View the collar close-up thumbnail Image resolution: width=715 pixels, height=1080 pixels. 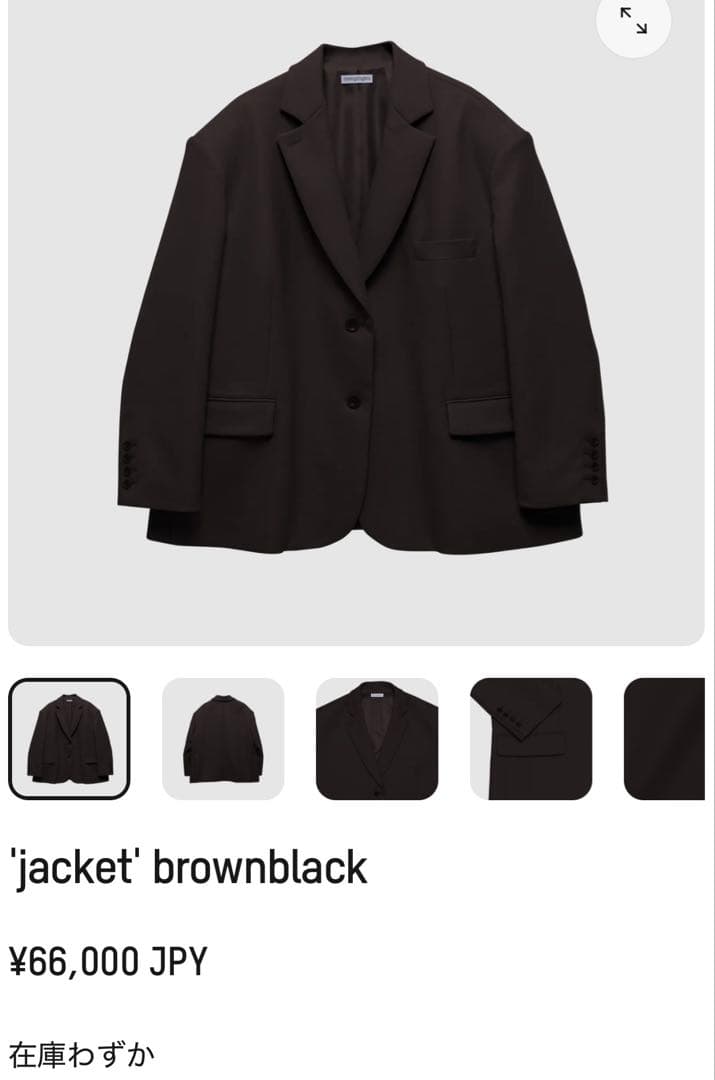coord(377,739)
